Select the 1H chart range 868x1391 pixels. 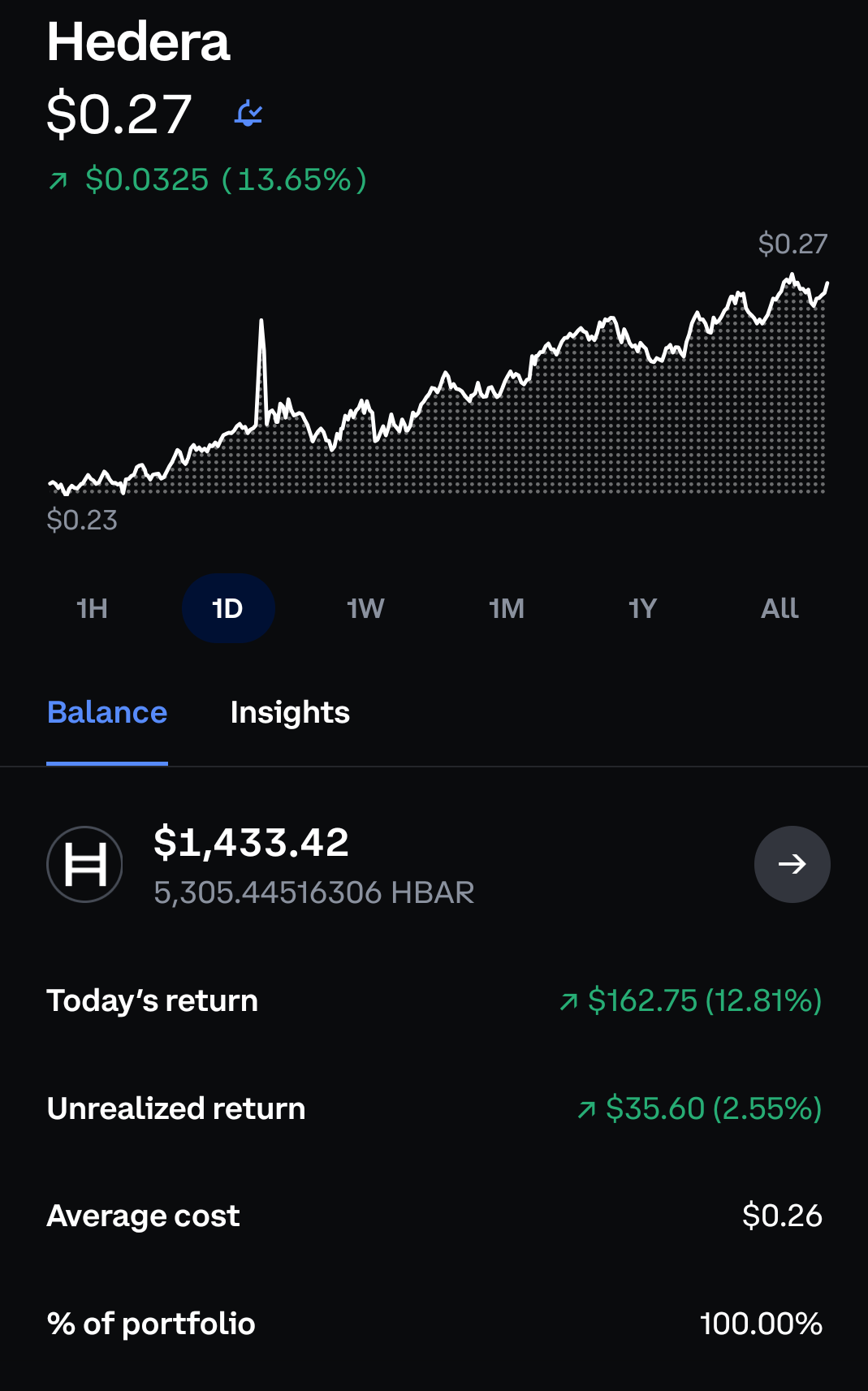pos(92,608)
